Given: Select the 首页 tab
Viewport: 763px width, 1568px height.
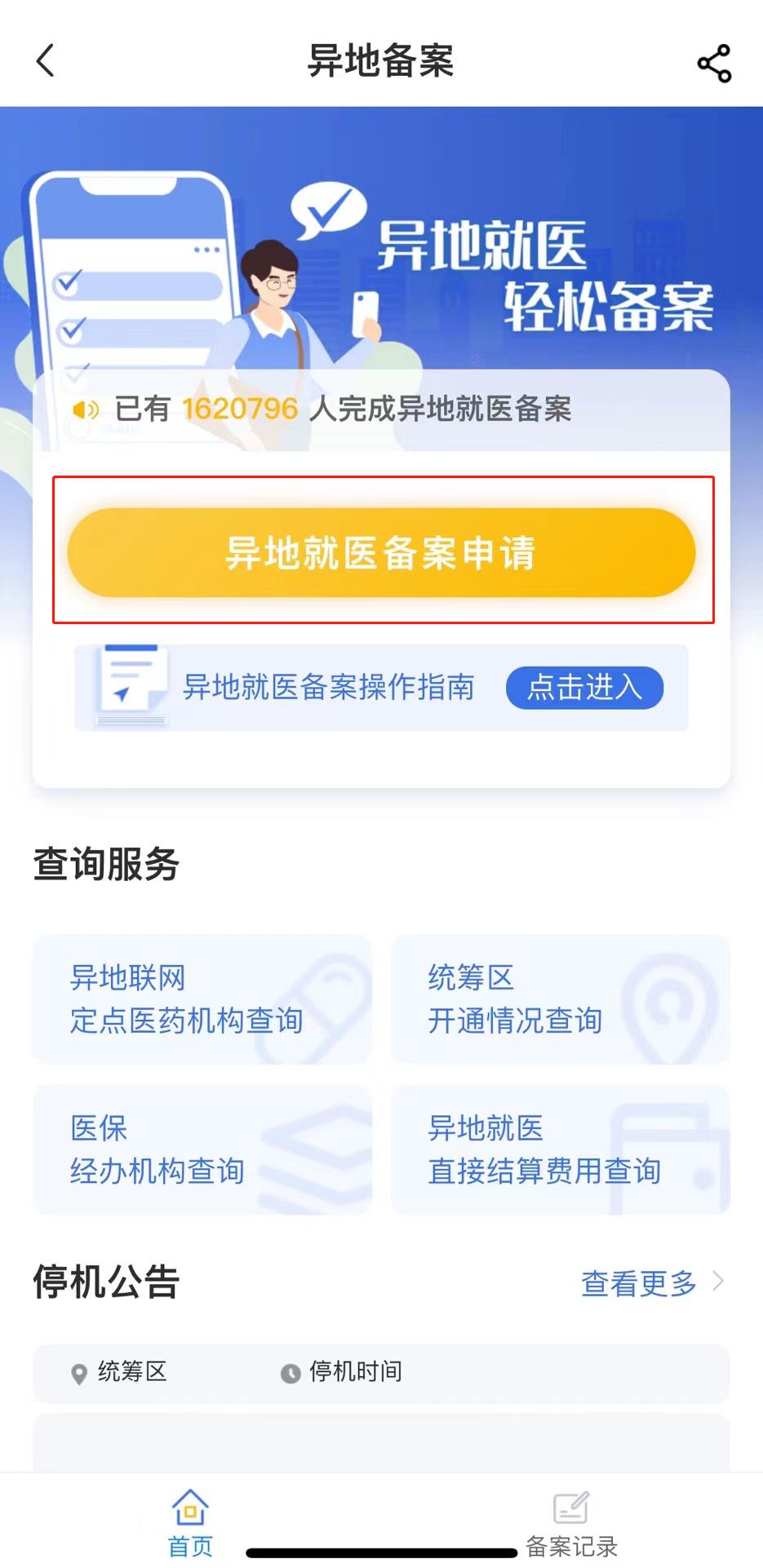Looking at the screenshot, I should coord(190,1523).
